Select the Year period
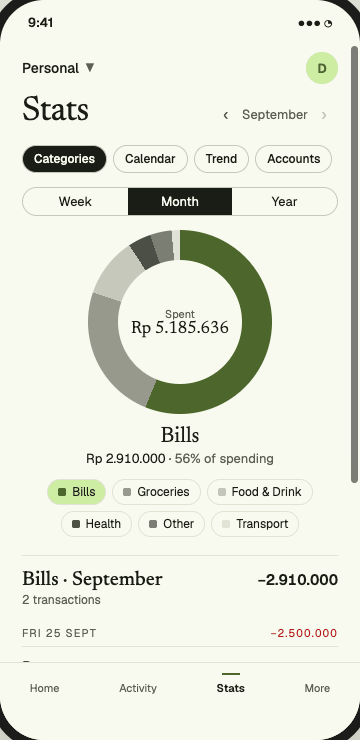360x740 pixels. pos(285,202)
